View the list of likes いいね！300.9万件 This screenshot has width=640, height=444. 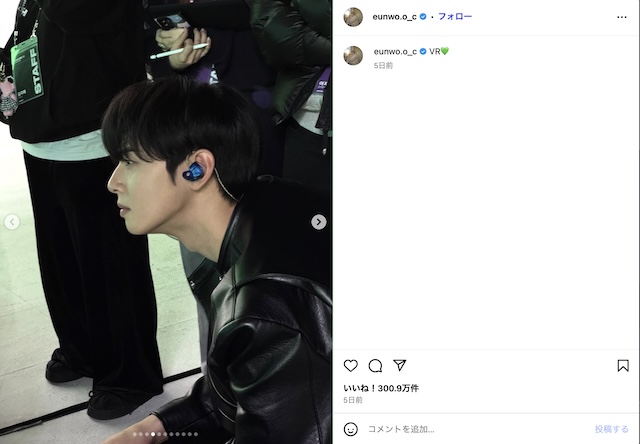coord(381,387)
